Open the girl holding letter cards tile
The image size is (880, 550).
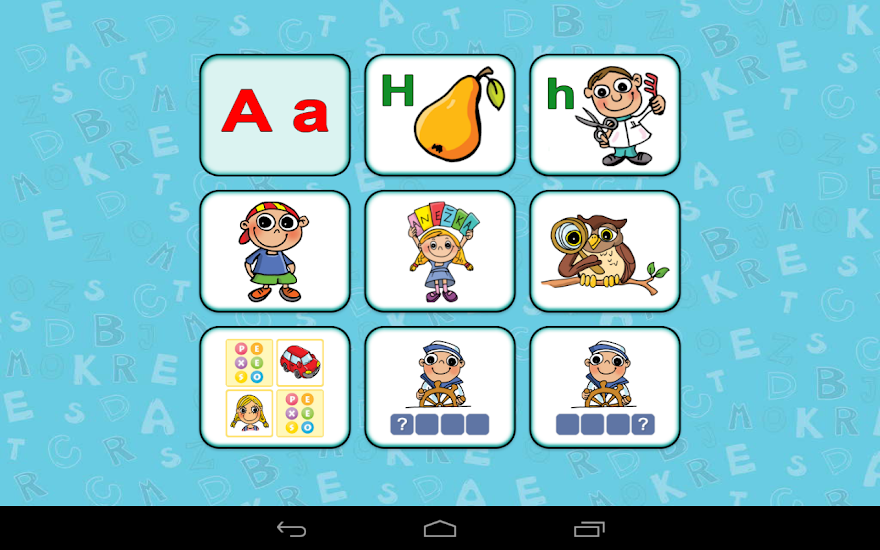tap(440, 251)
